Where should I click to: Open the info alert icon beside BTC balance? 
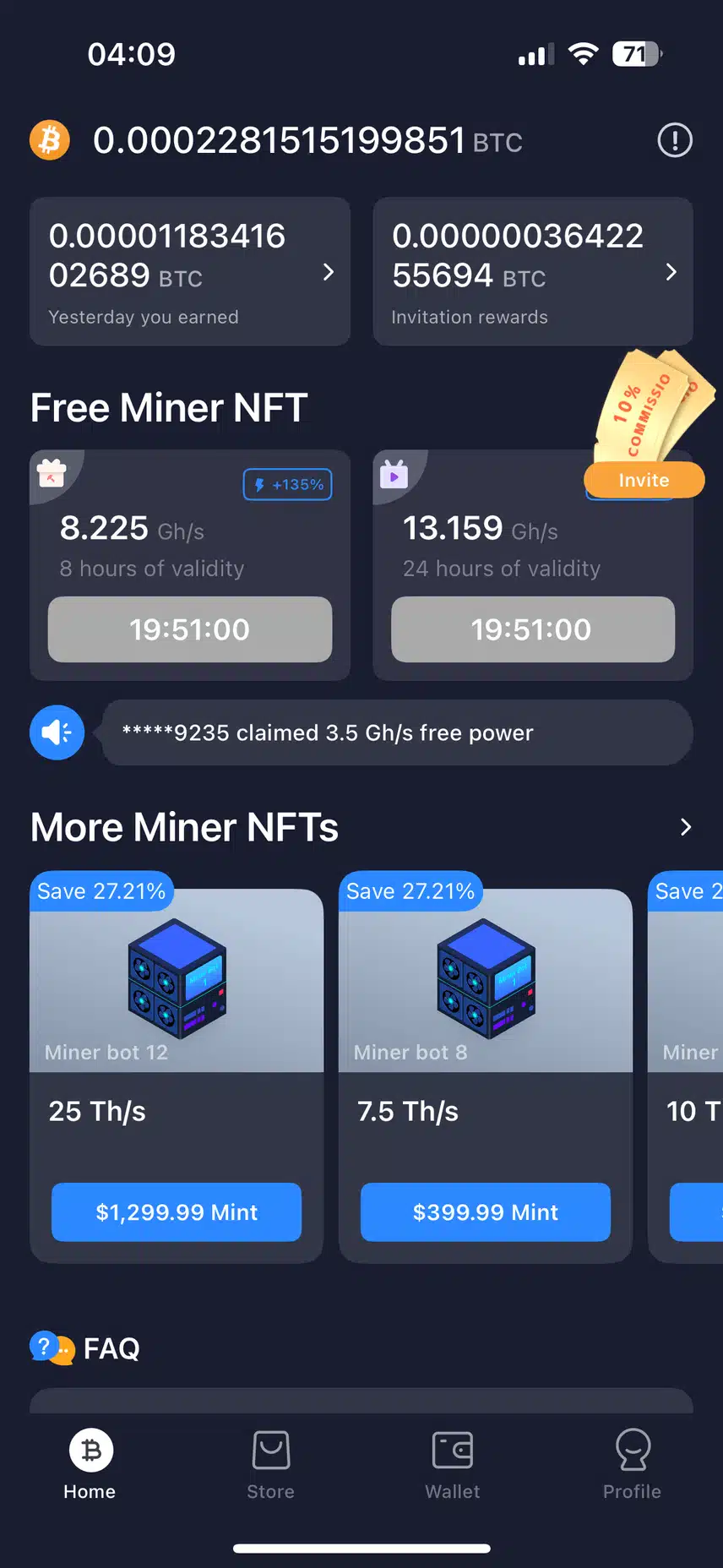675,140
